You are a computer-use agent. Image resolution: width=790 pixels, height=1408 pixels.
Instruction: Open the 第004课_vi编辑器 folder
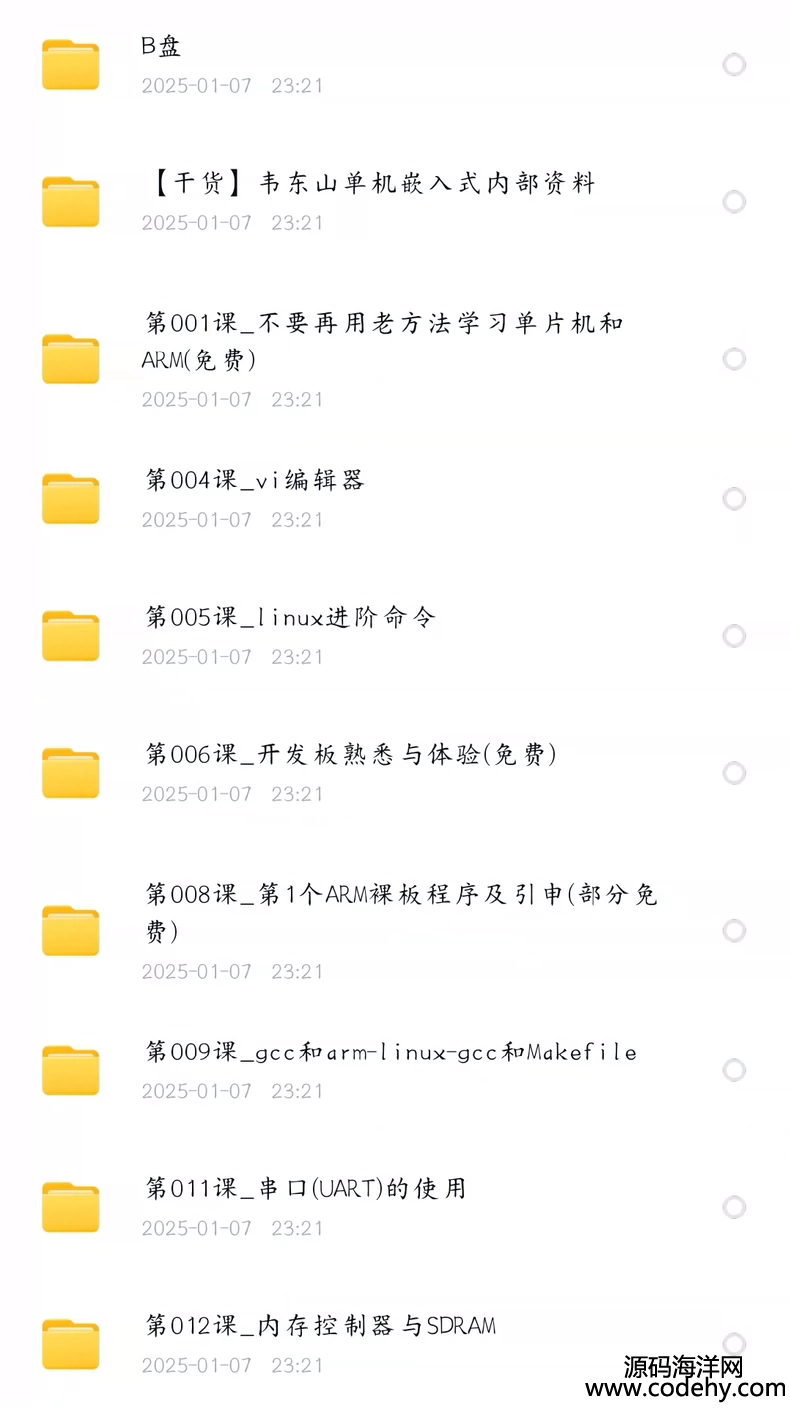coord(395,499)
